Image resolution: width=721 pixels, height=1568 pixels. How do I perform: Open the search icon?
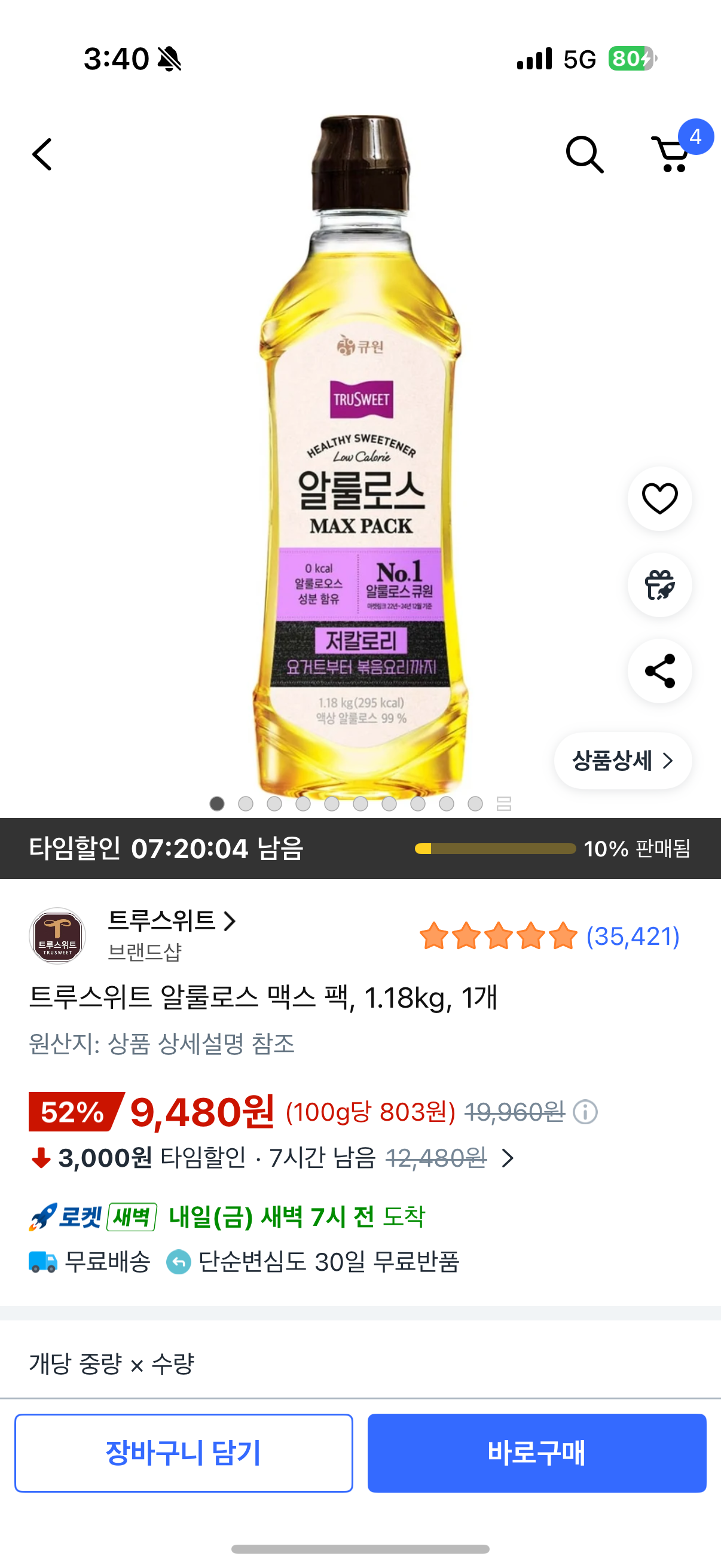tap(584, 155)
